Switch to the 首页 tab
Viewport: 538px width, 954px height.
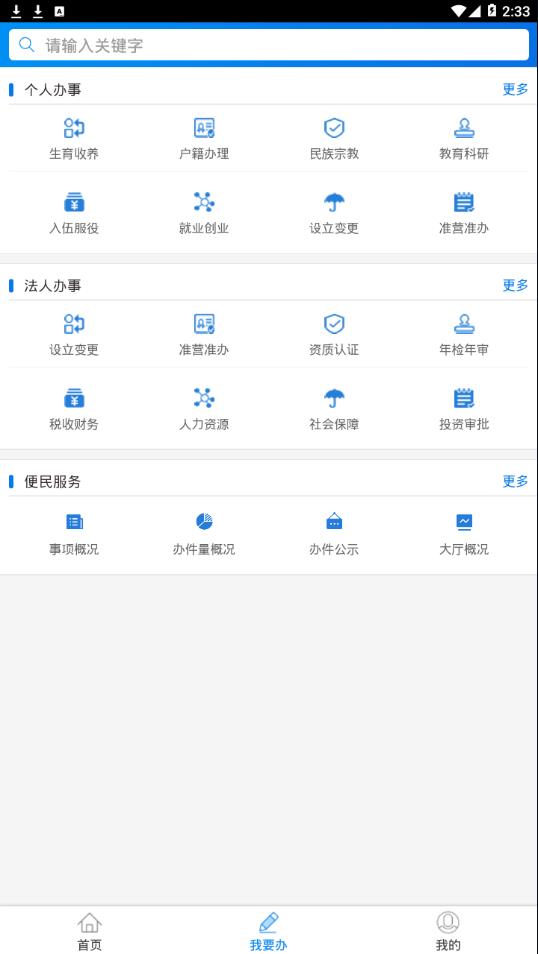click(x=89, y=931)
